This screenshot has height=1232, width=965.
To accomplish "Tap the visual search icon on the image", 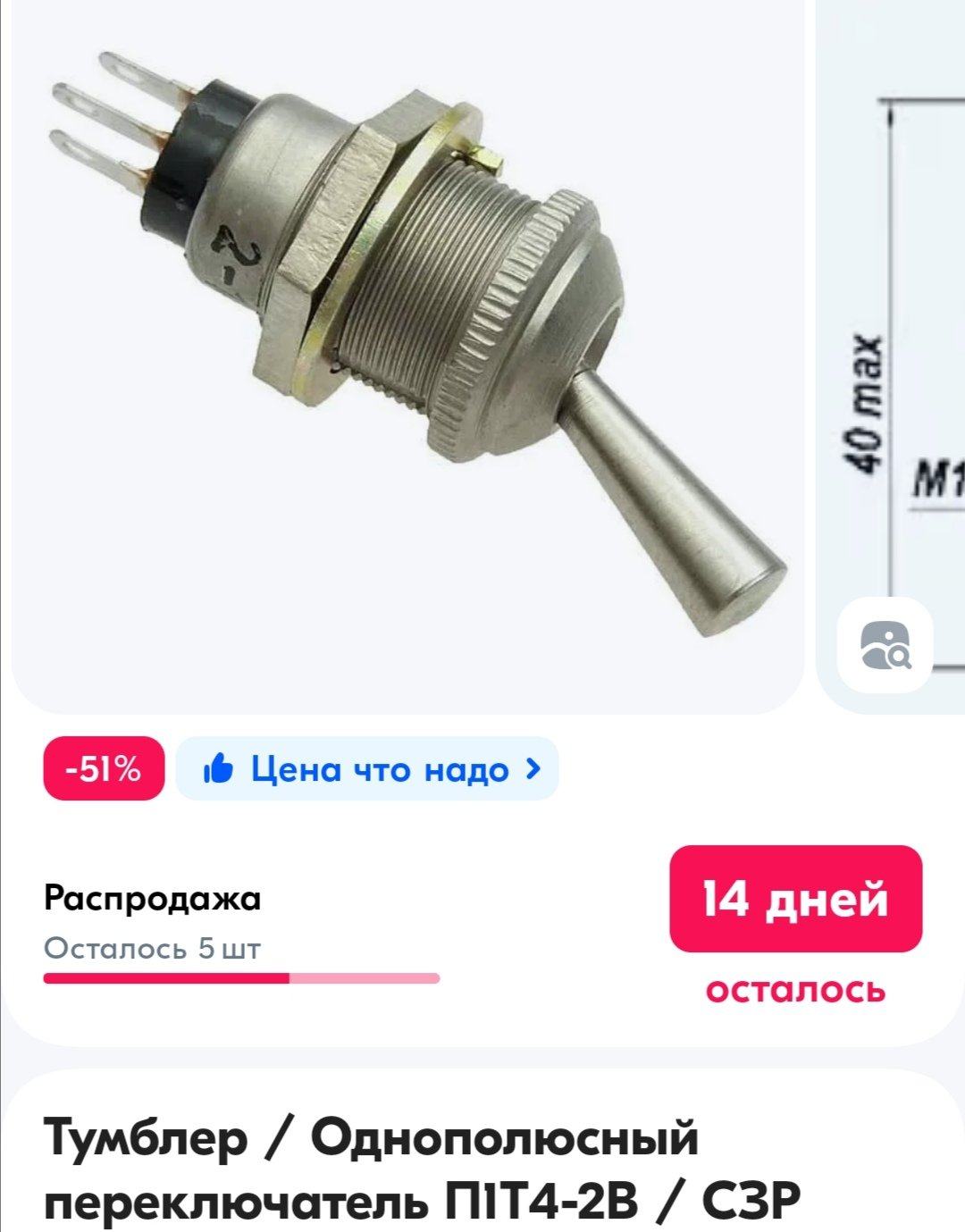I will (x=885, y=645).
